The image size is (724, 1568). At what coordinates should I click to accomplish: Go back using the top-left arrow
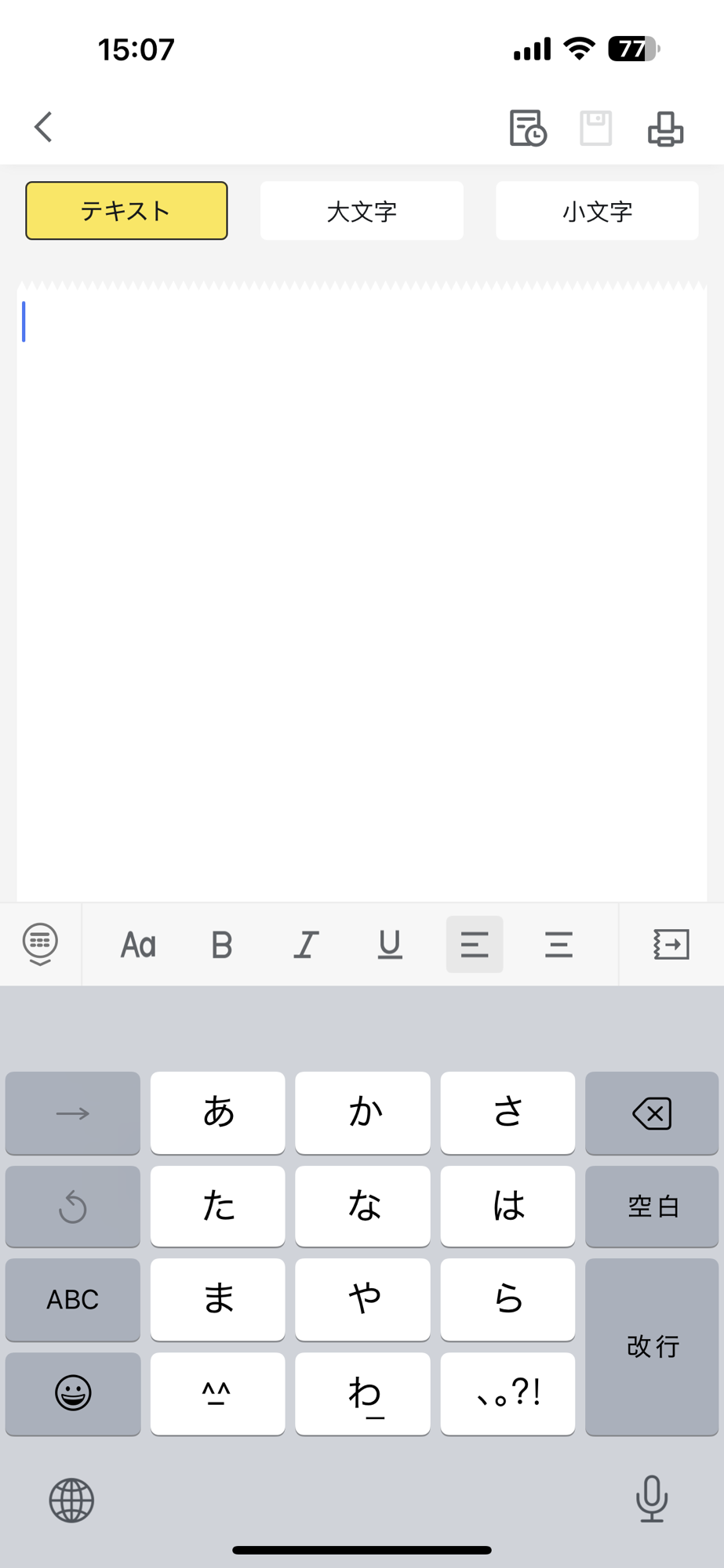point(43,127)
